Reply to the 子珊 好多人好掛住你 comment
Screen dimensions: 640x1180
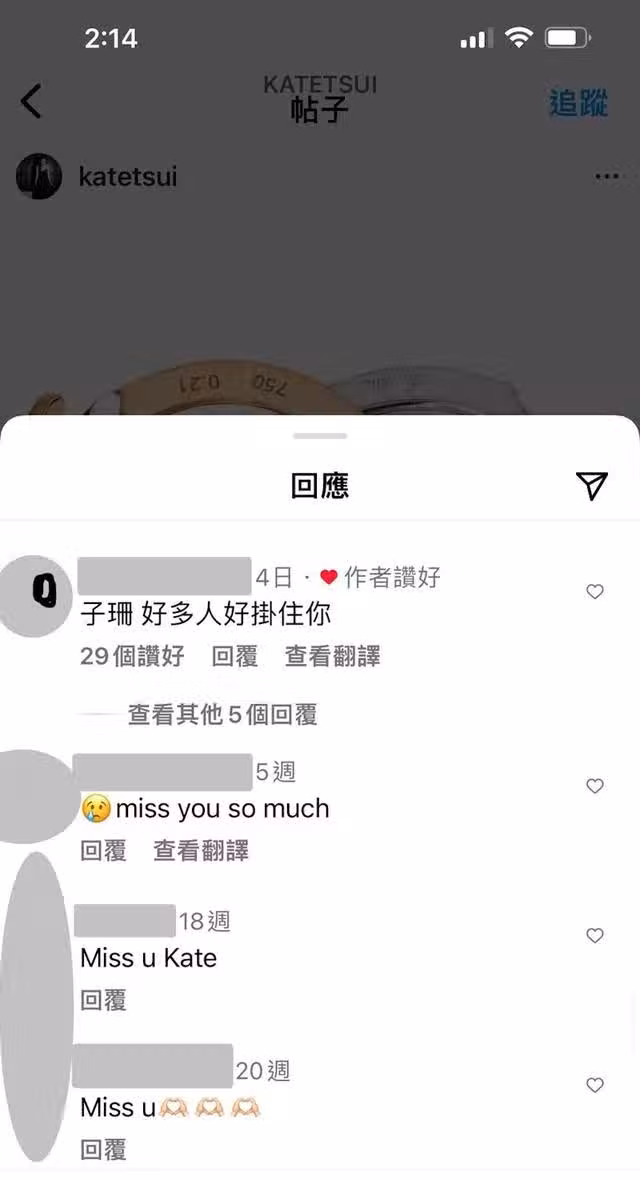click(234, 657)
